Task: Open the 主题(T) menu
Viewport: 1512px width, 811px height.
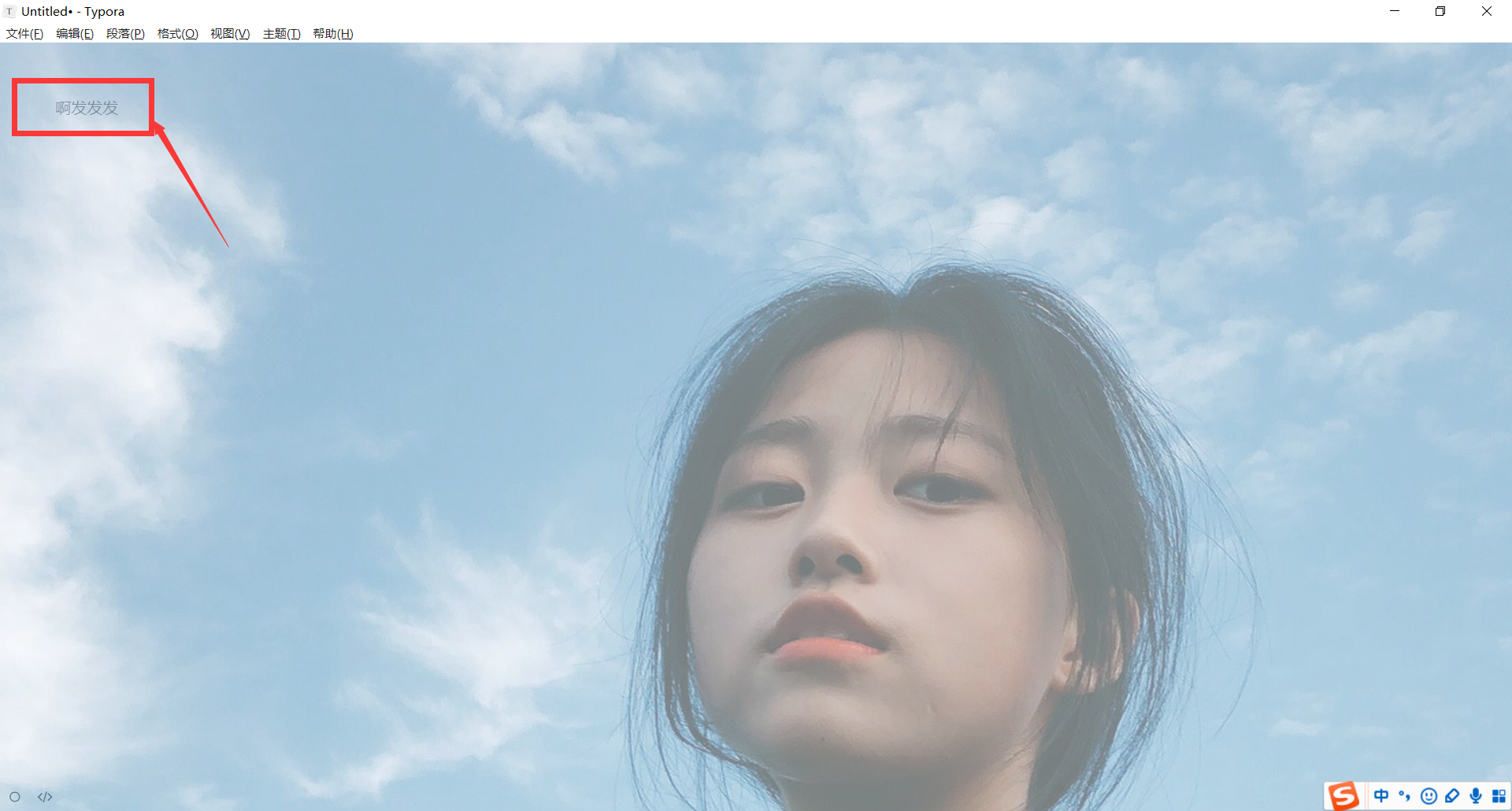Action: pos(281,34)
